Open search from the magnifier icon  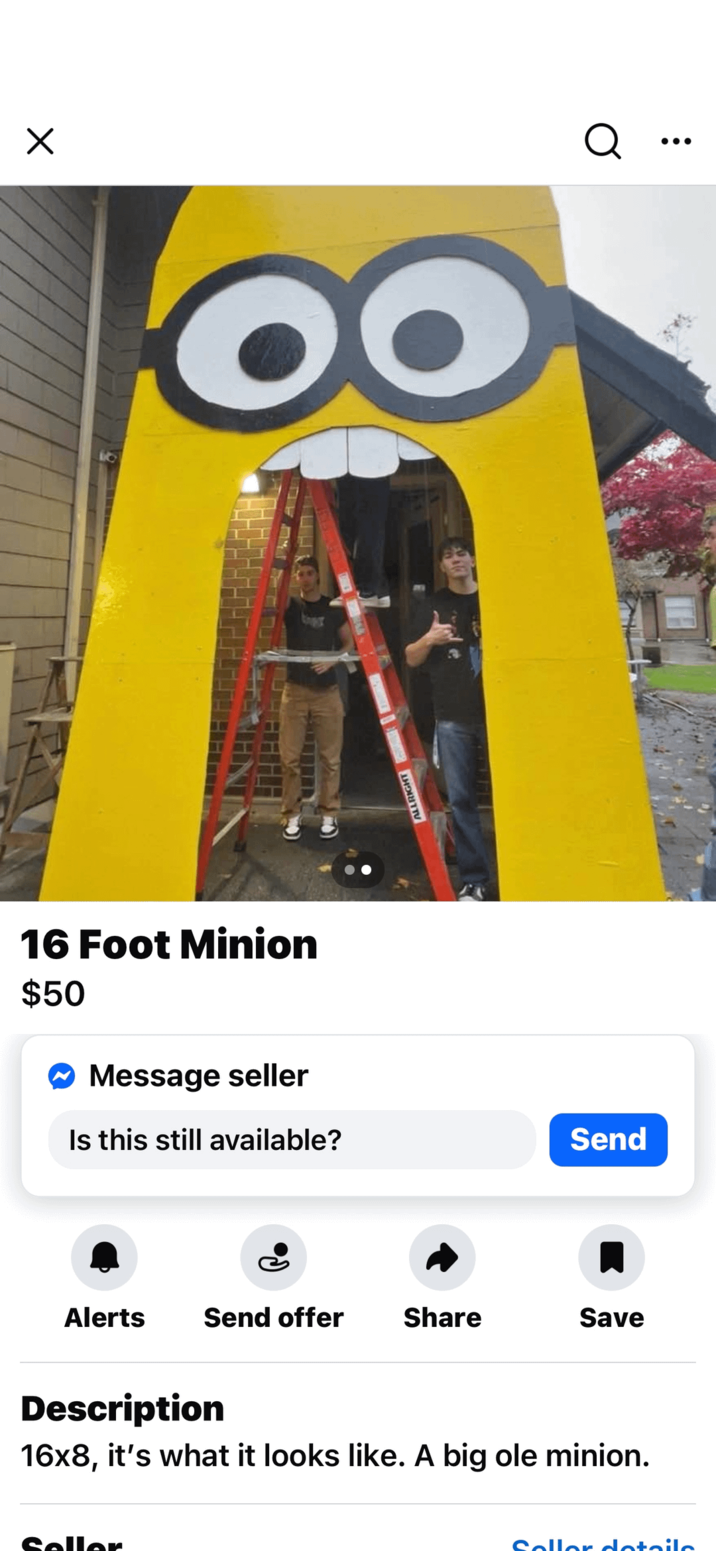(602, 142)
